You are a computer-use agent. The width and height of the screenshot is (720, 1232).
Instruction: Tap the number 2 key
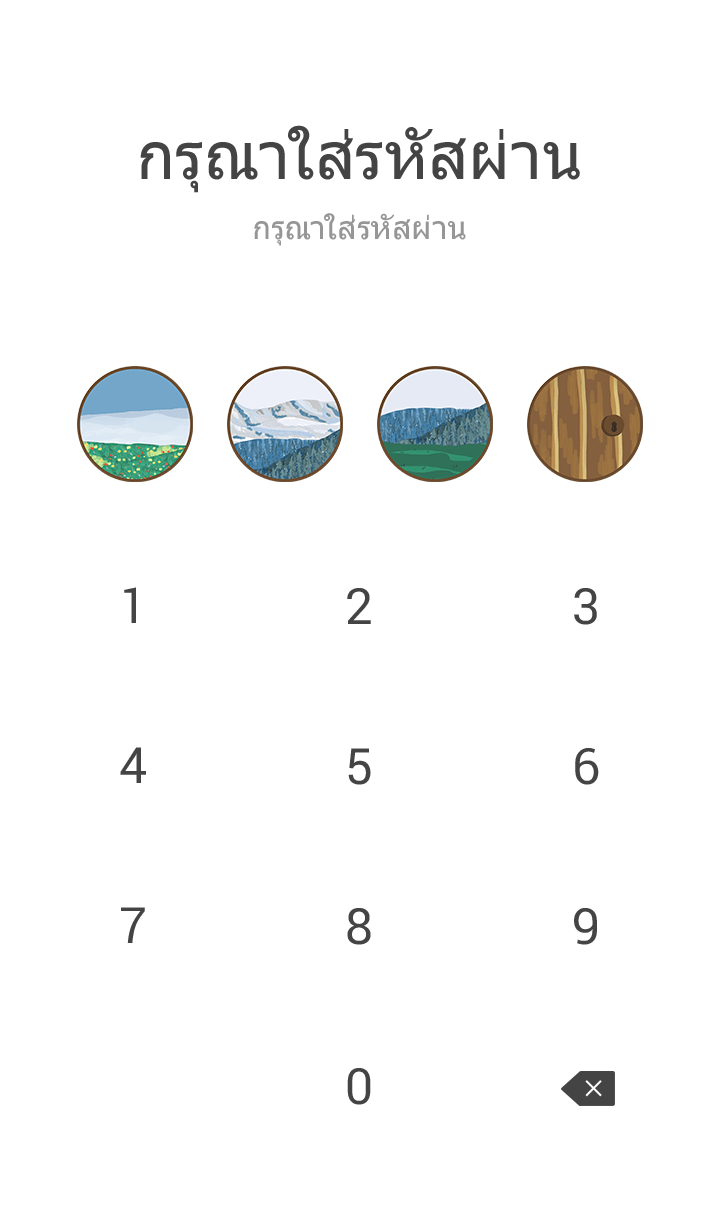[x=359, y=607]
